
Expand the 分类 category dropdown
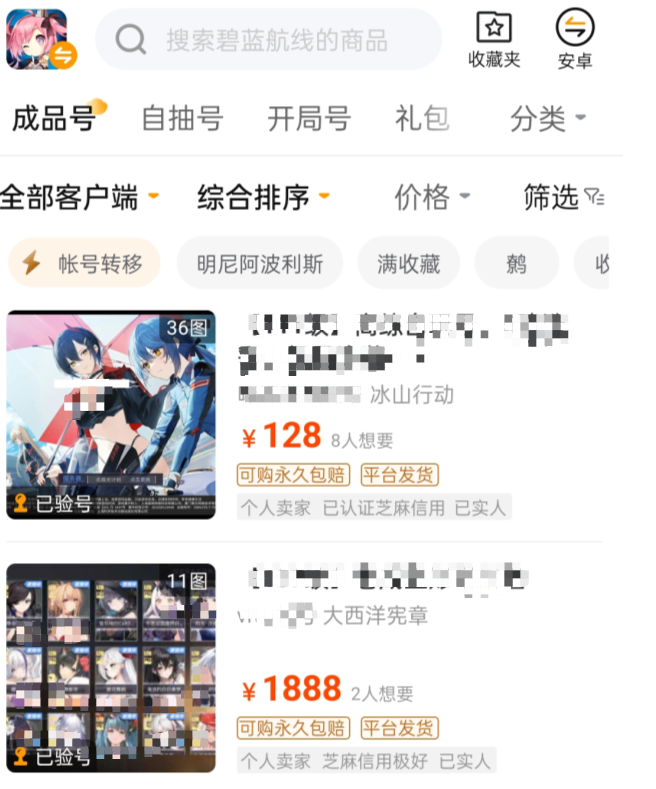547,119
